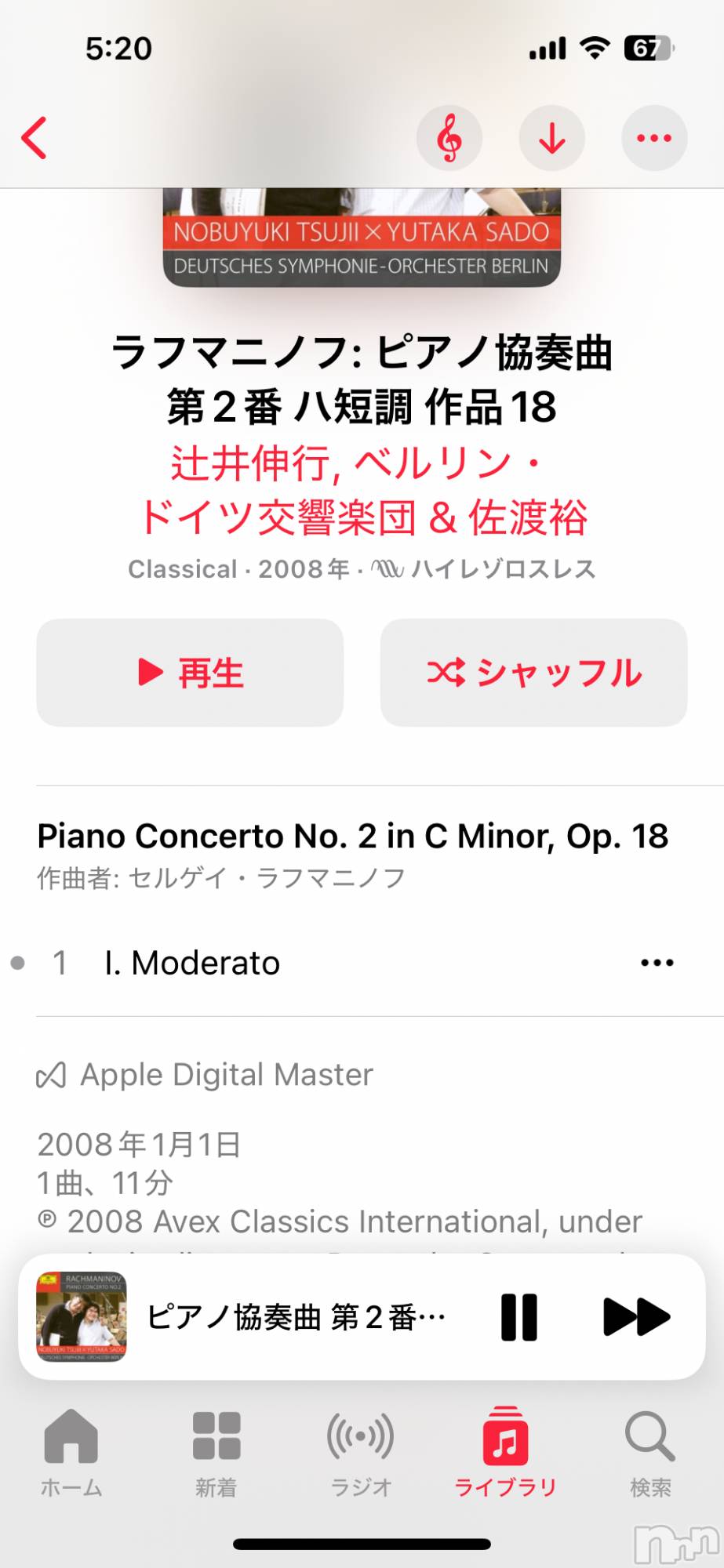Go back with the chevron arrow
This screenshot has width=724, height=1568.
click(x=33, y=137)
